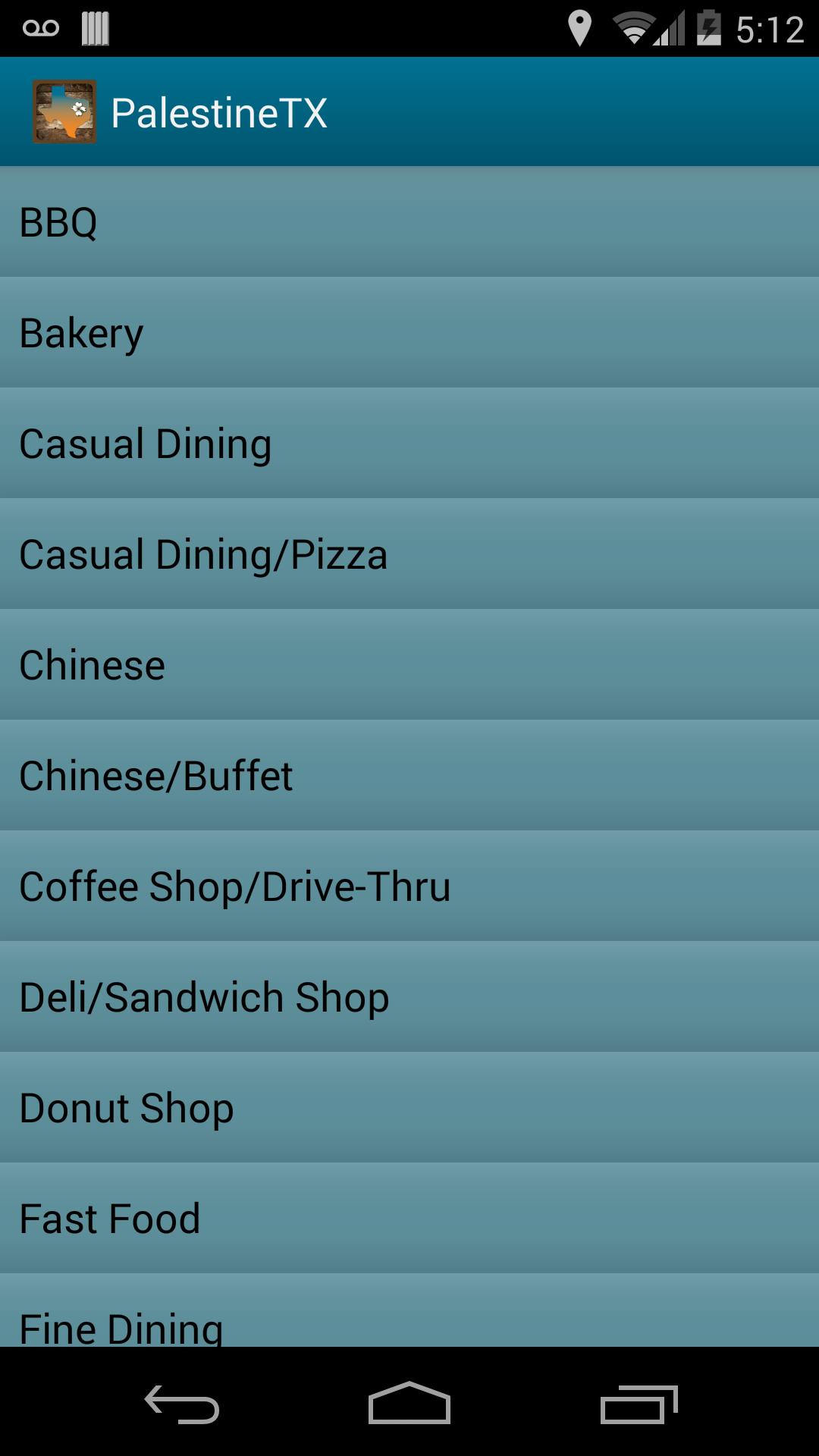Select Chinese/Buffet
The width and height of the screenshot is (819, 1456).
pyautogui.click(x=409, y=776)
